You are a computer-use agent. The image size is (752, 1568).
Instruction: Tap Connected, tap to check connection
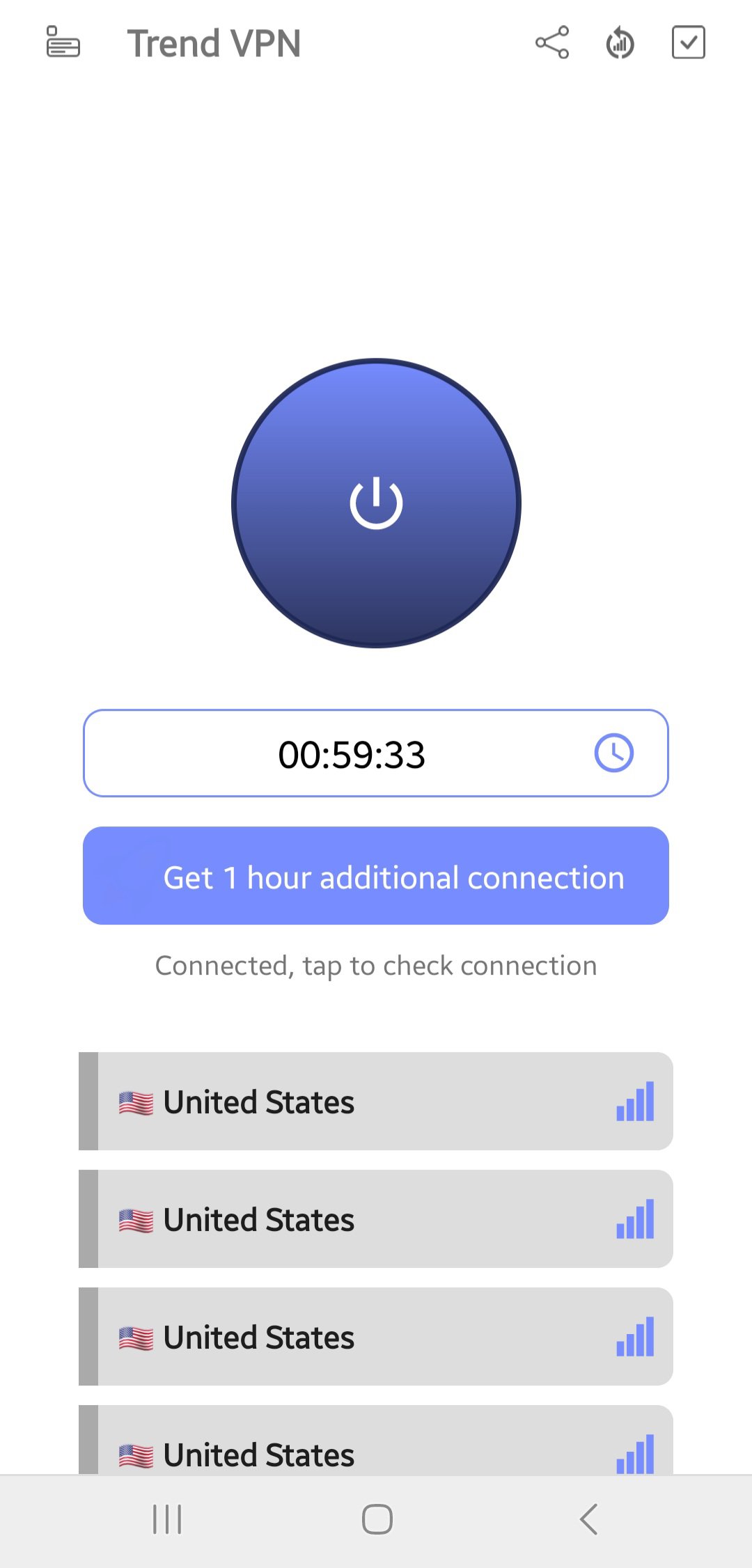tap(376, 966)
